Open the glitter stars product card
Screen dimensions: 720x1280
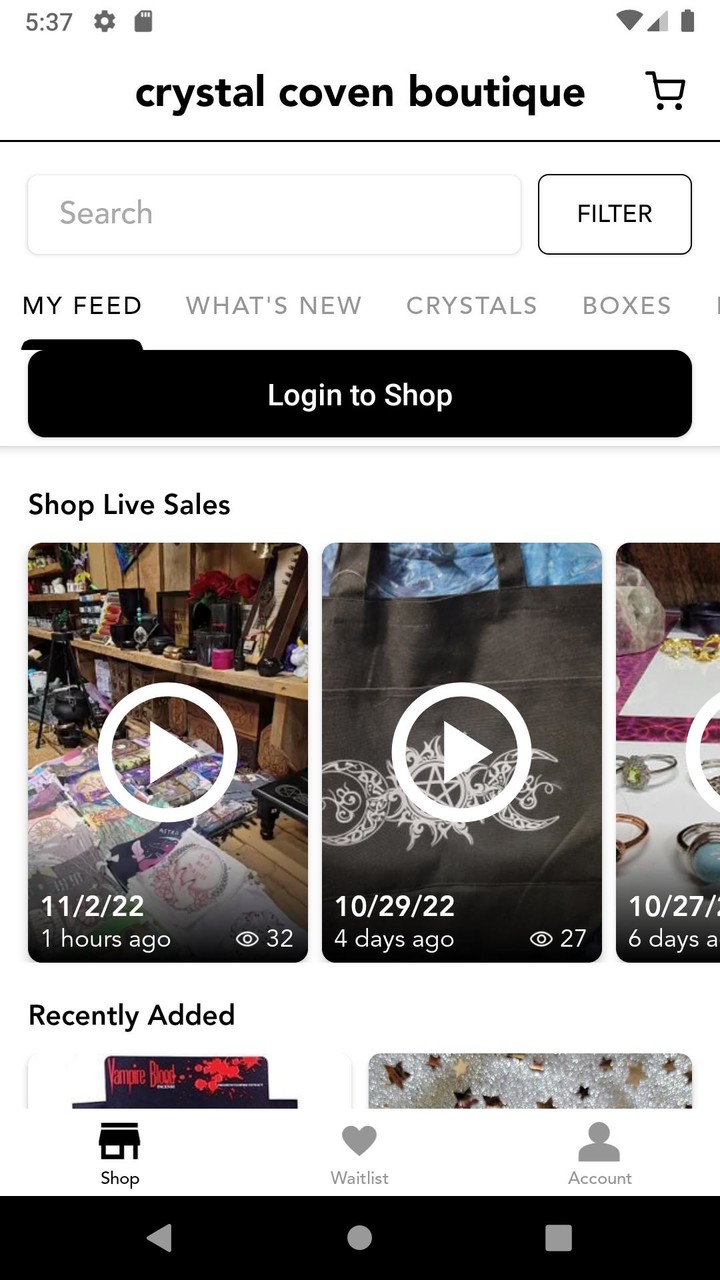click(530, 1080)
